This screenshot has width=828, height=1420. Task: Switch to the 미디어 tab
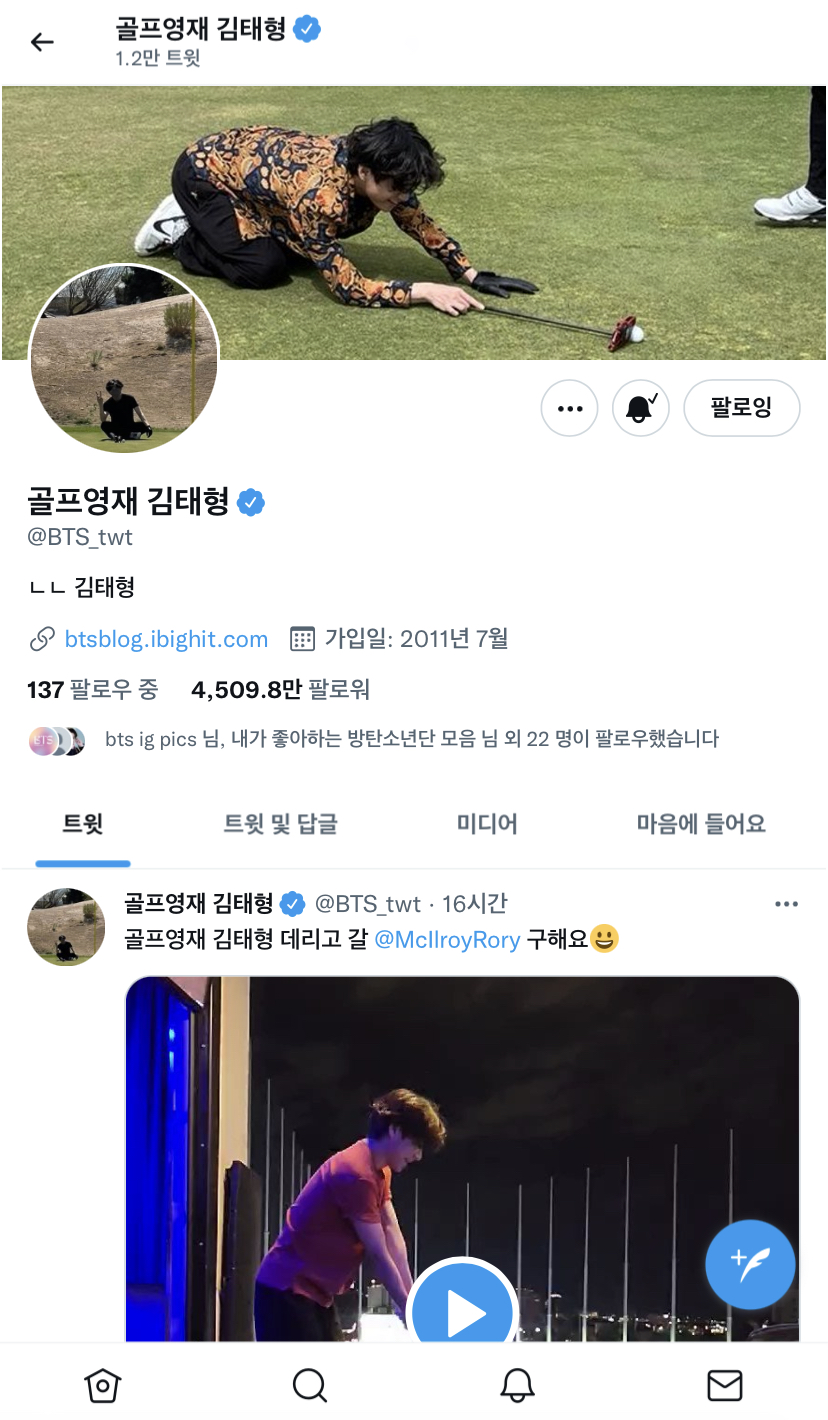pyautogui.click(x=486, y=823)
